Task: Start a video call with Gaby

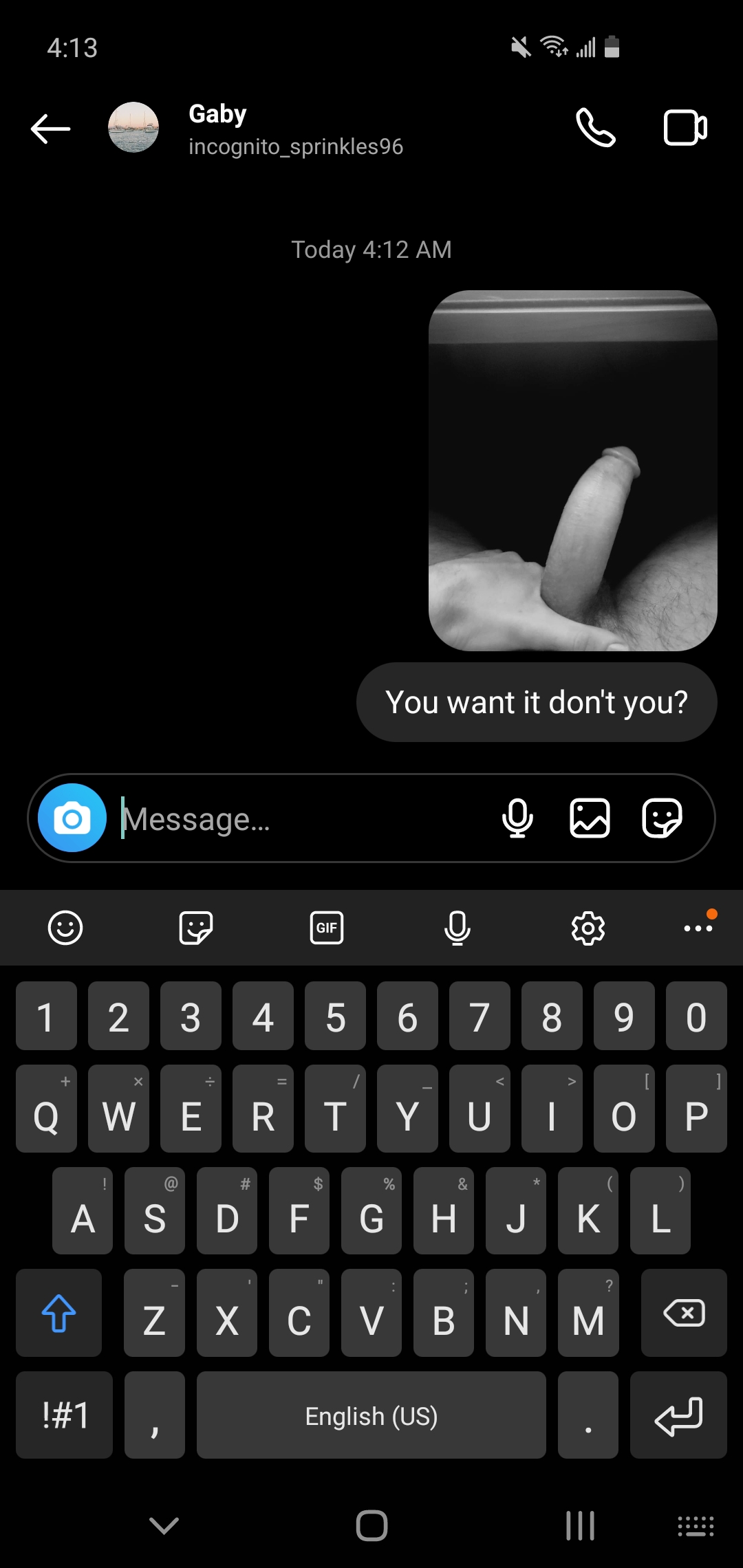Action: pos(685,128)
